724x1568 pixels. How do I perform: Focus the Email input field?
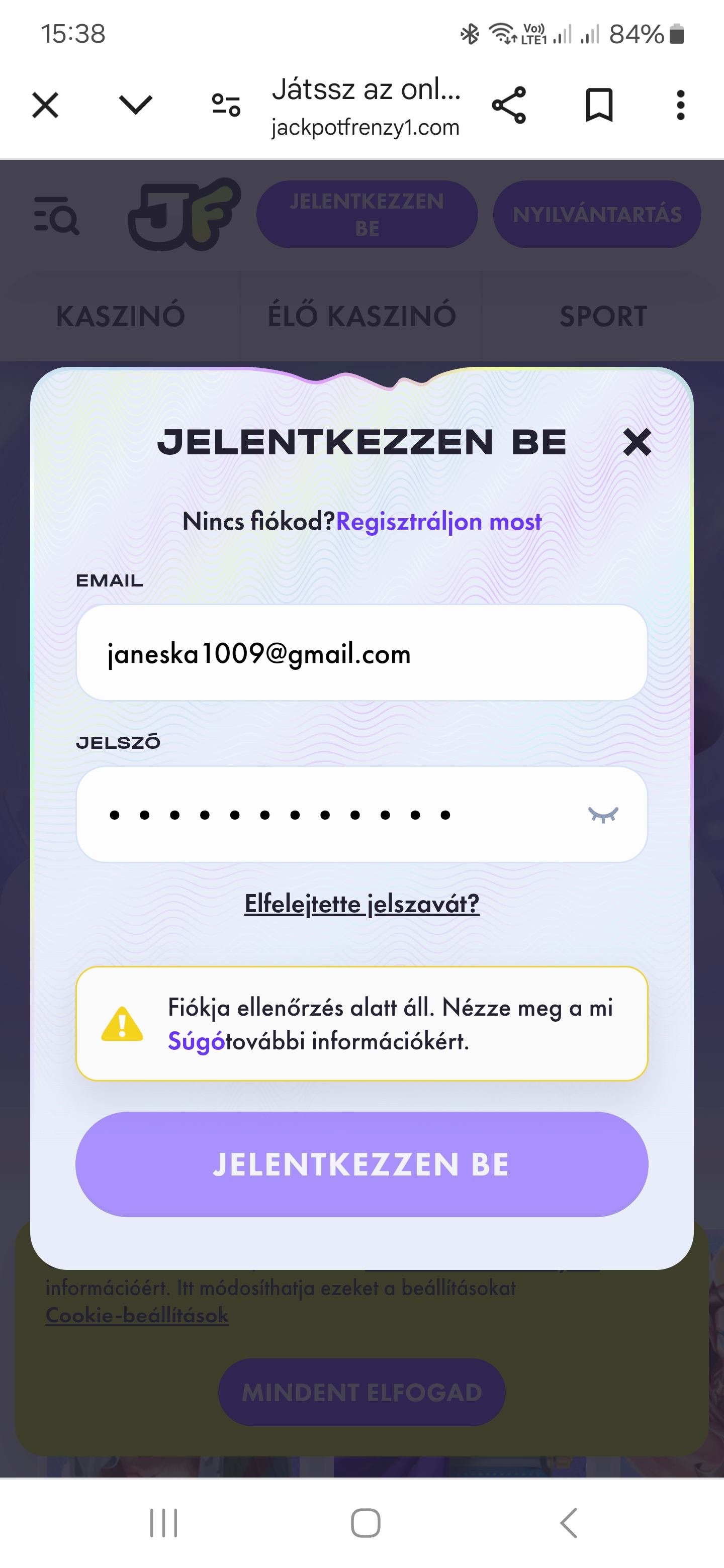(361, 653)
